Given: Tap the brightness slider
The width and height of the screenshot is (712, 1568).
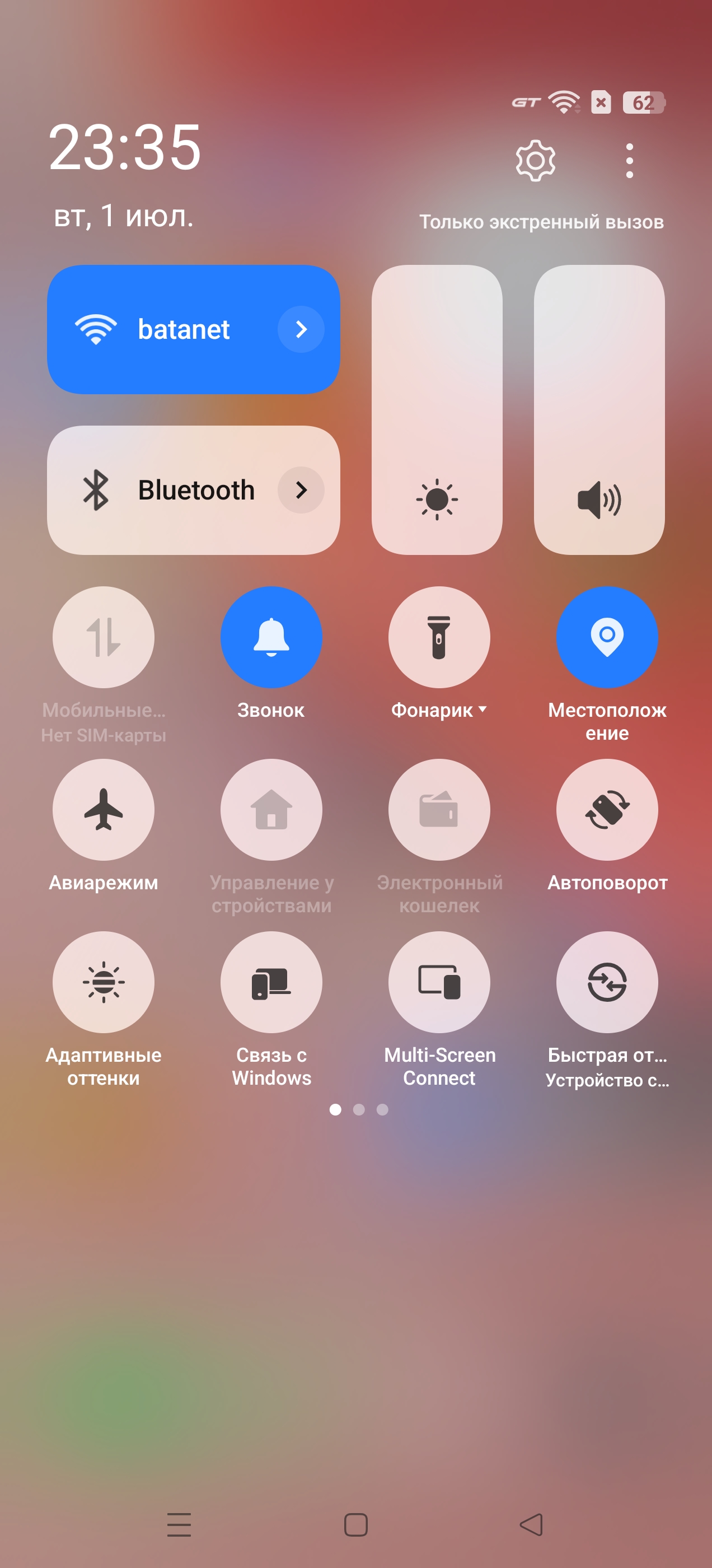Looking at the screenshot, I should [437, 409].
